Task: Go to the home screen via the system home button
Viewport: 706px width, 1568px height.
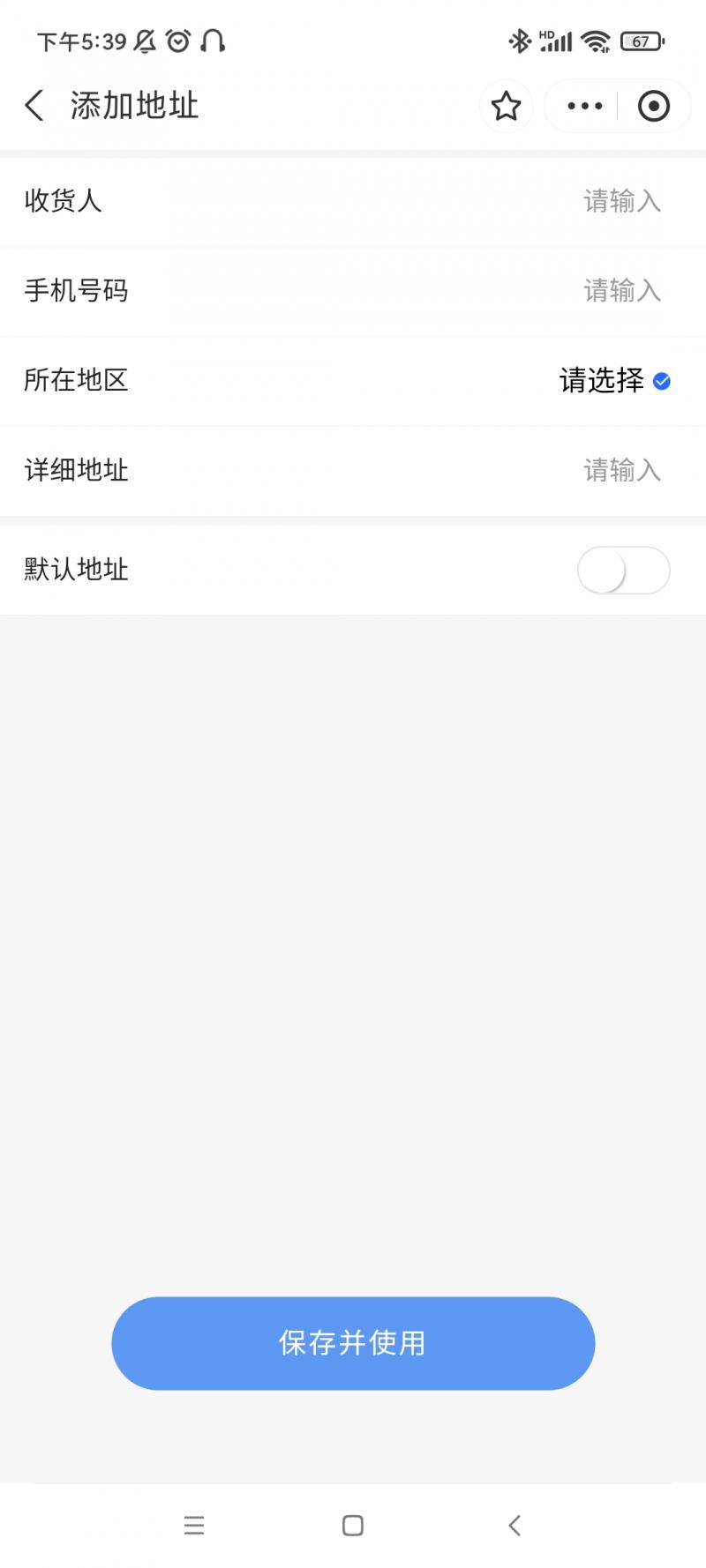Action: pyautogui.click(x=353, y=1525)
